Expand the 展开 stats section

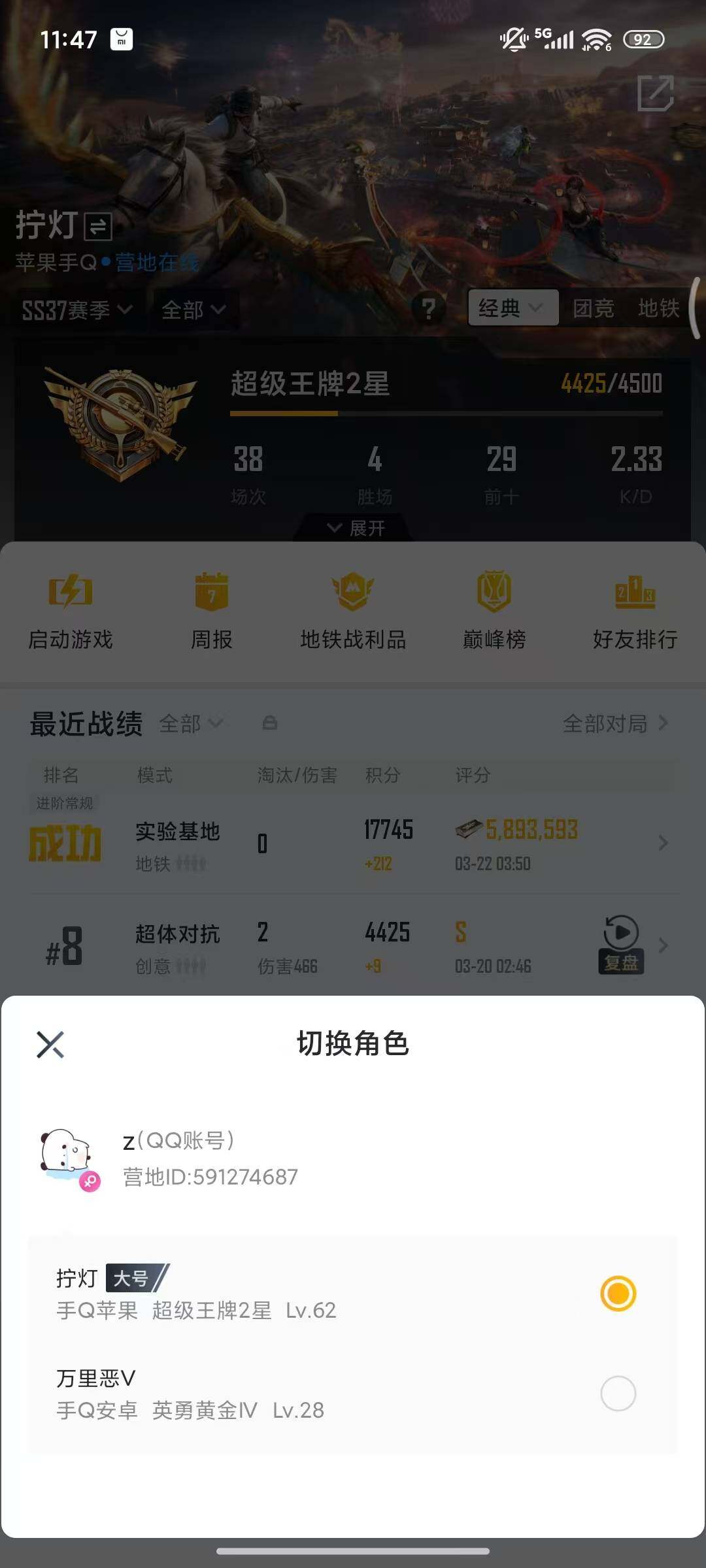[x=353, y=528]
